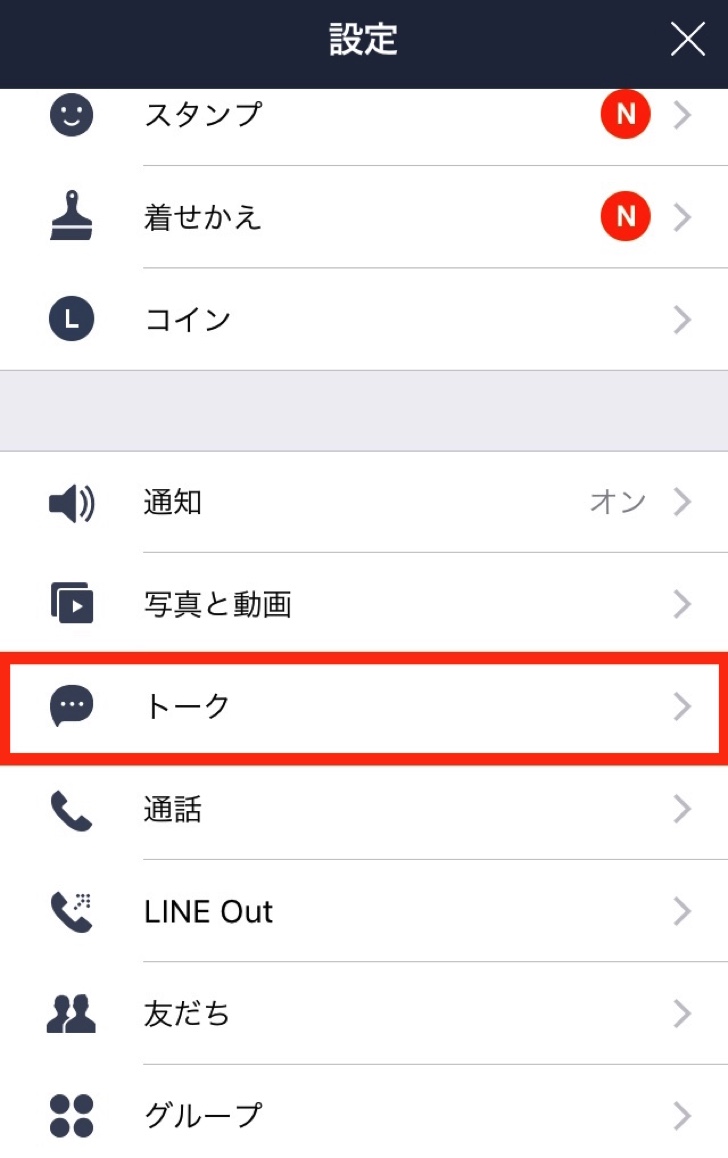This screenshot has width=728, height=1158.
Task: Close the settings screen
Action: pos(687,40)
